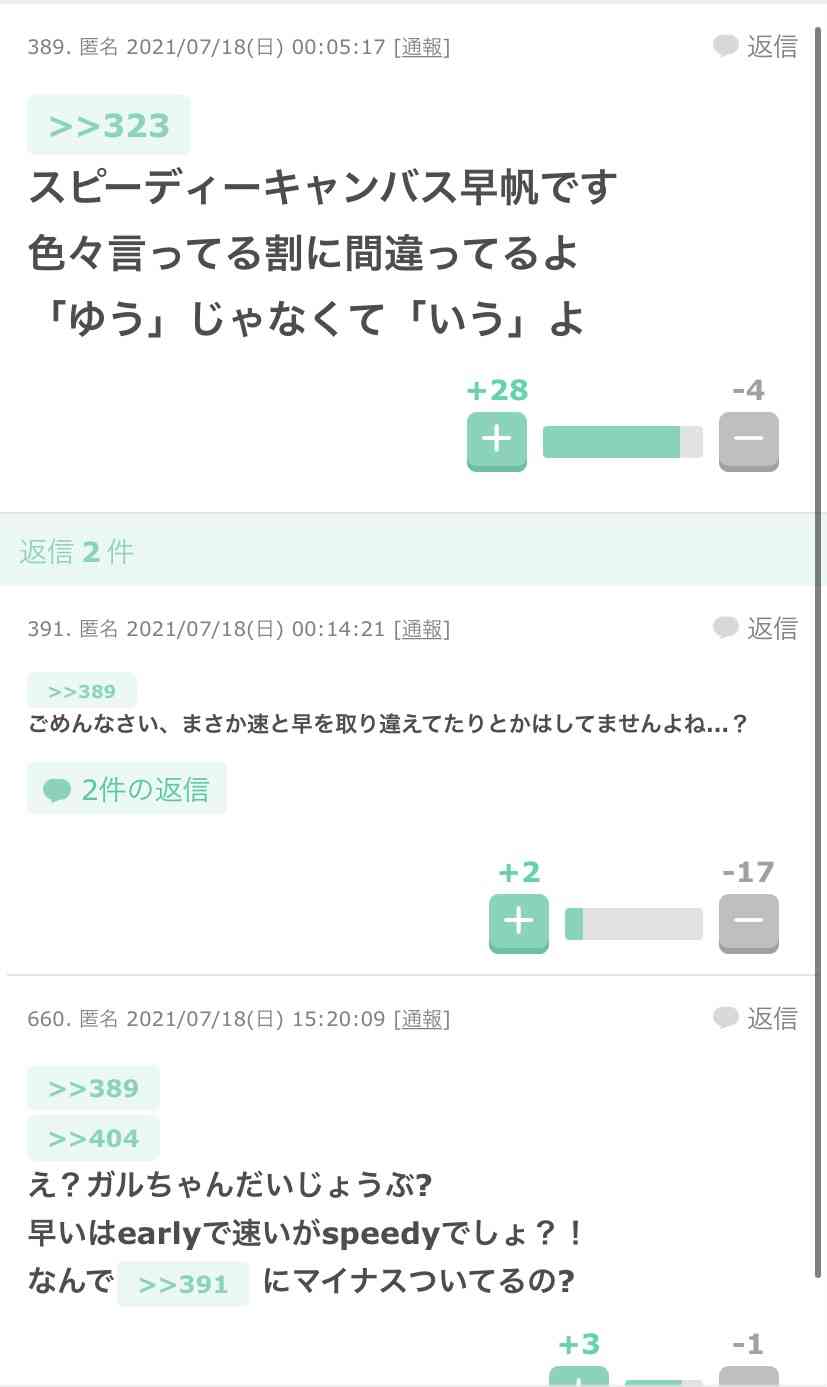827x1387 pixels.
Task: Report comment 660 via 通報 link
Action: [421, 1019]
